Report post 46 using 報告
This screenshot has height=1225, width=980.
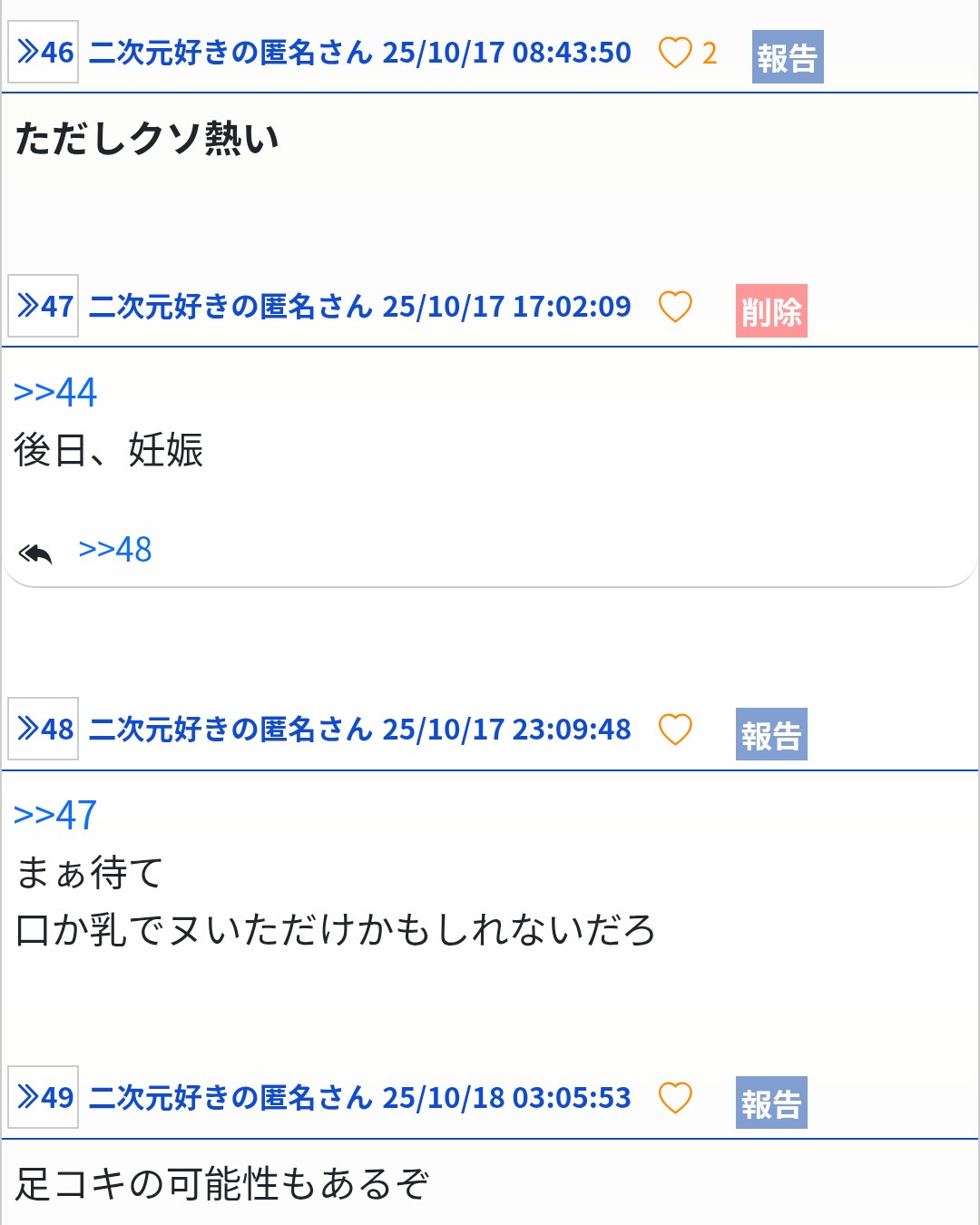(x=787, y=57)
